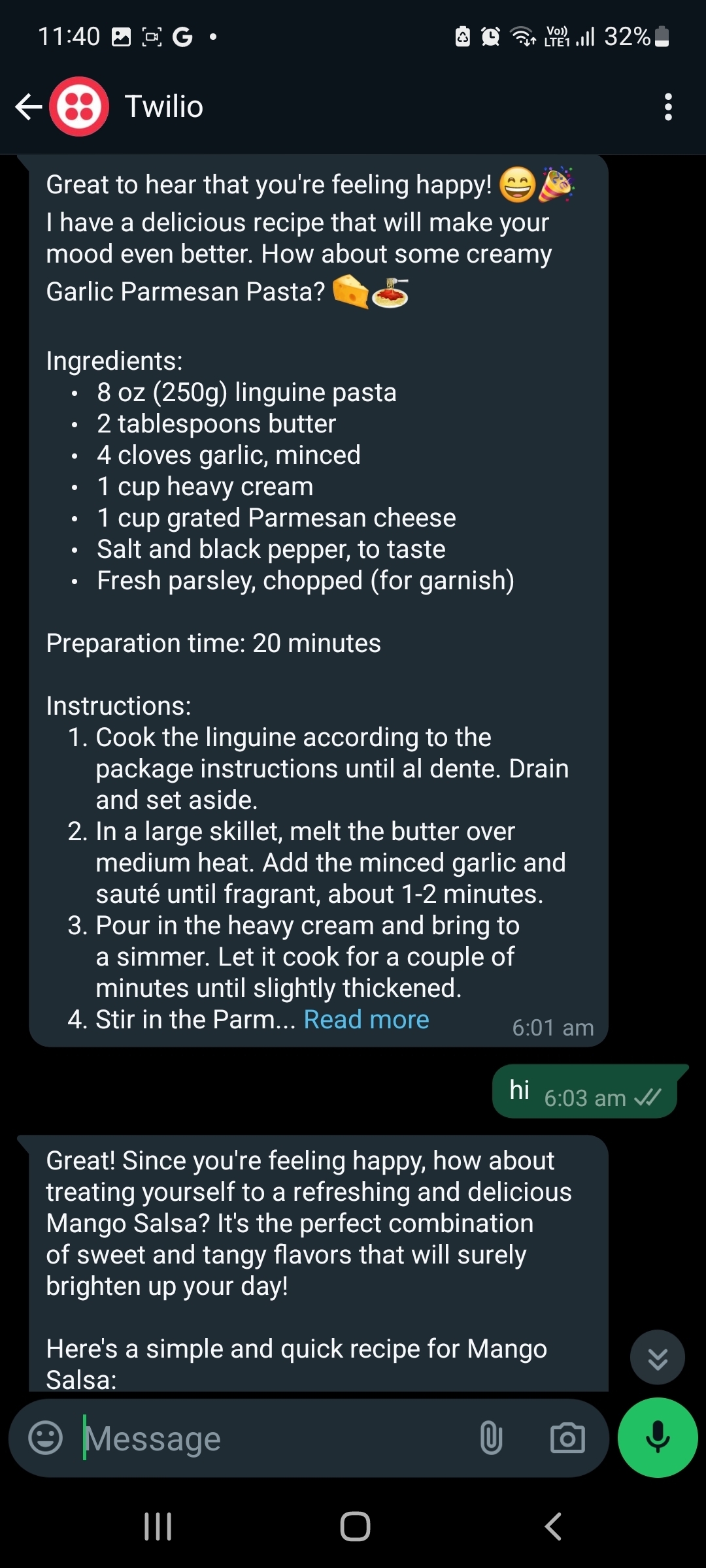This screenshot has width=706, height=1568.
Task: Record a voice message
Action: point(657,1438)
